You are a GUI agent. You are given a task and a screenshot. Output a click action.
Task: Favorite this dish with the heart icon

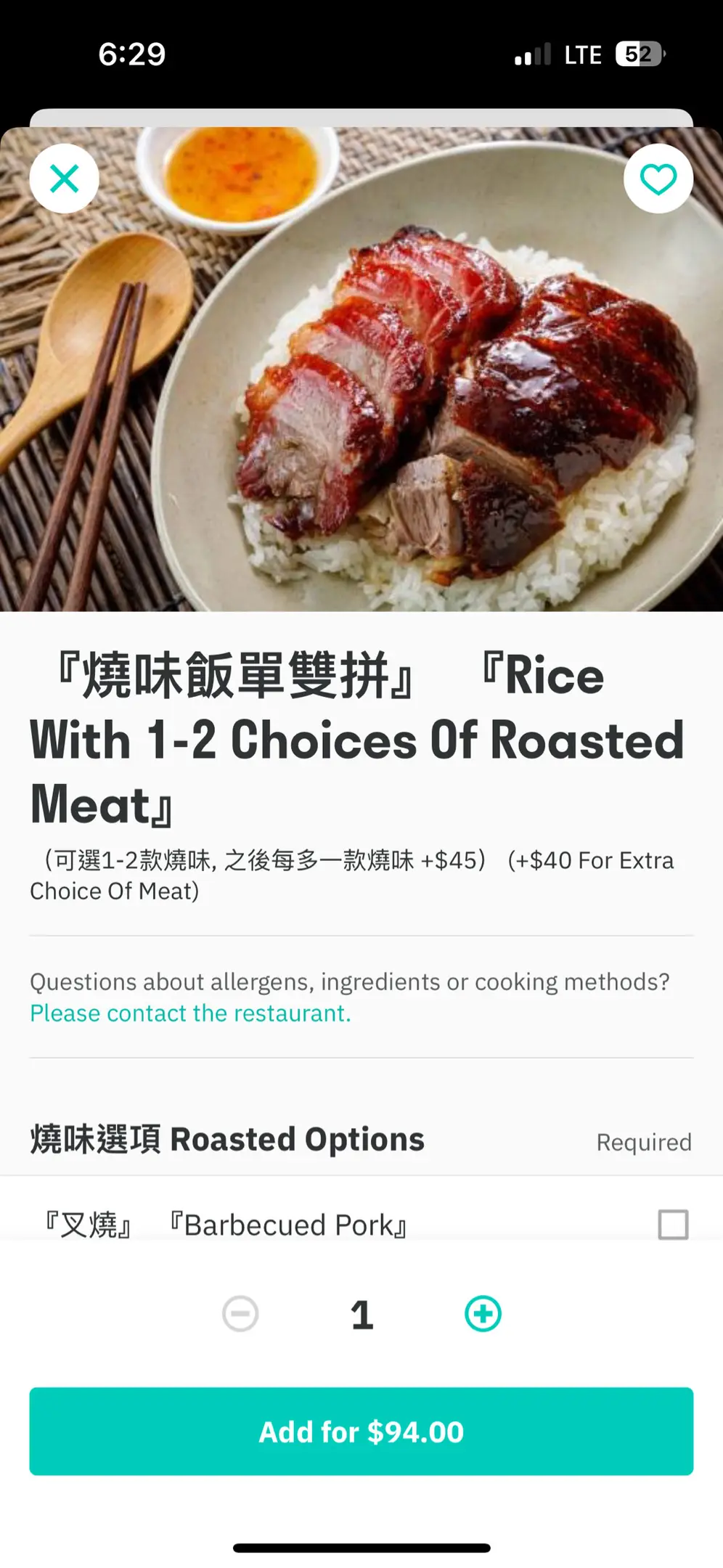tap(658, 179)
